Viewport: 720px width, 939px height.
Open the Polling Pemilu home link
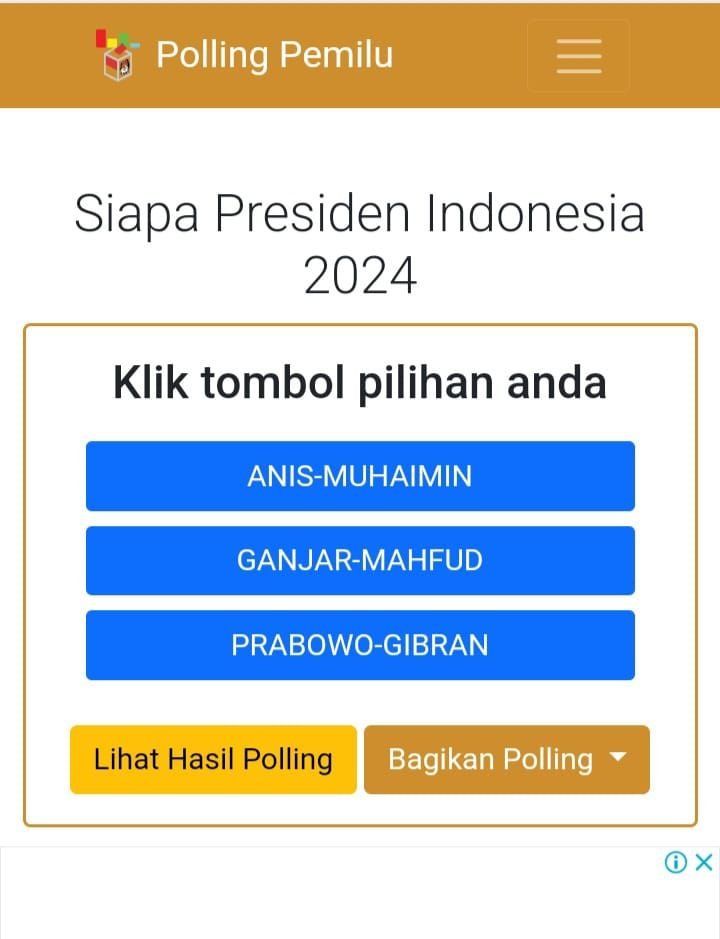click(245, 54)
